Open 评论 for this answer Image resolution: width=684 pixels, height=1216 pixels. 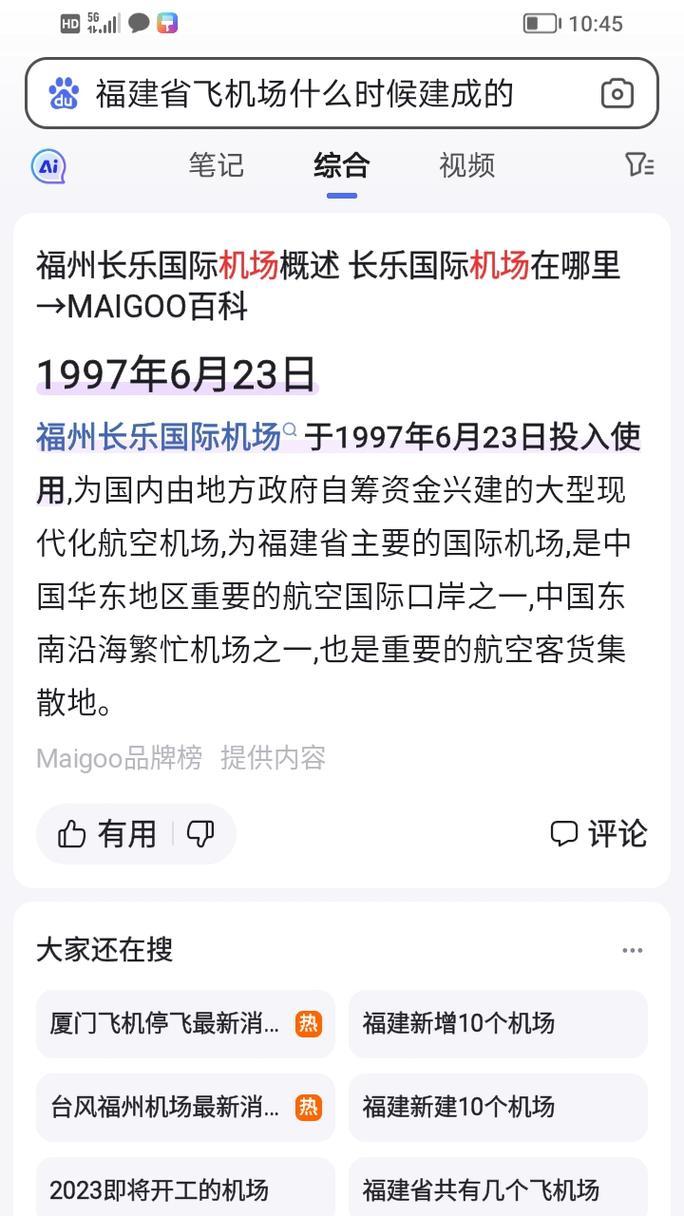pos(599,834)
